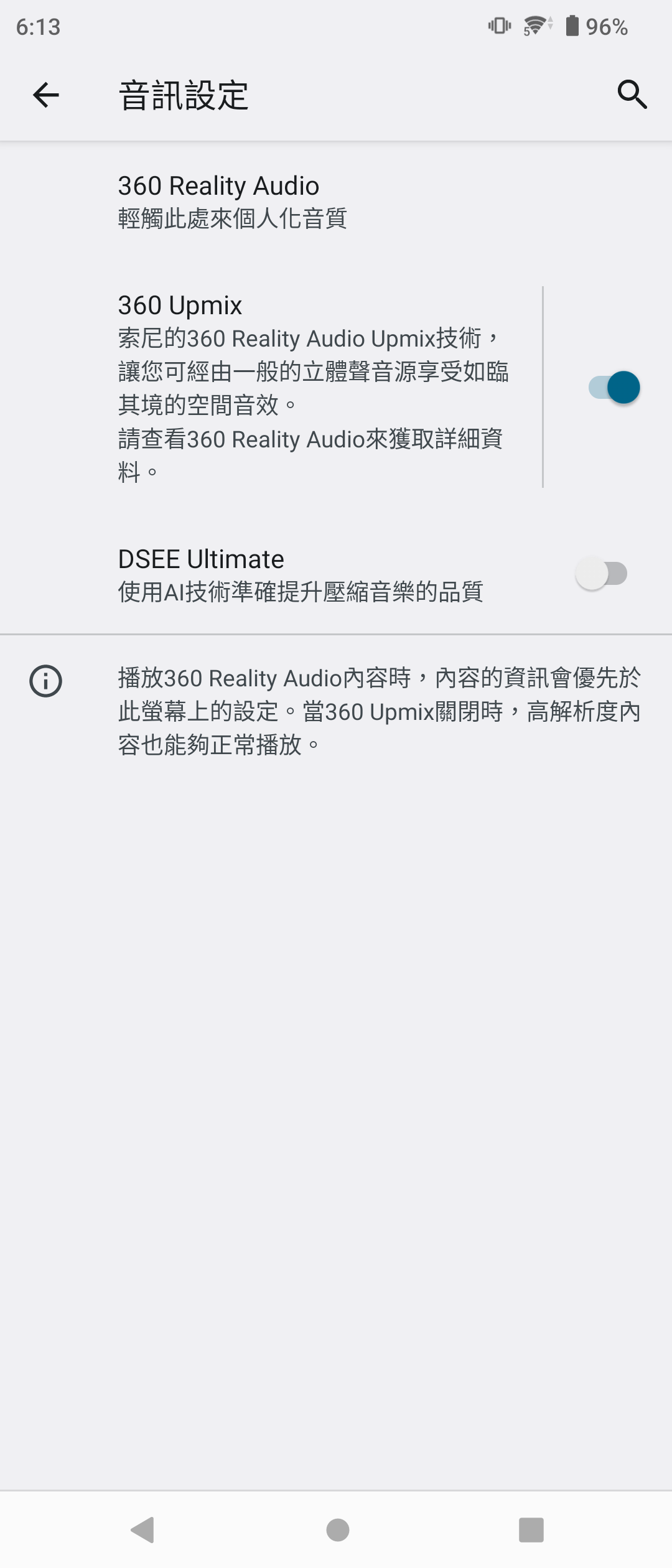Tap the search icon in the top bar
The height and width of the screenshot is (1568, 672).
click(632, 95)
